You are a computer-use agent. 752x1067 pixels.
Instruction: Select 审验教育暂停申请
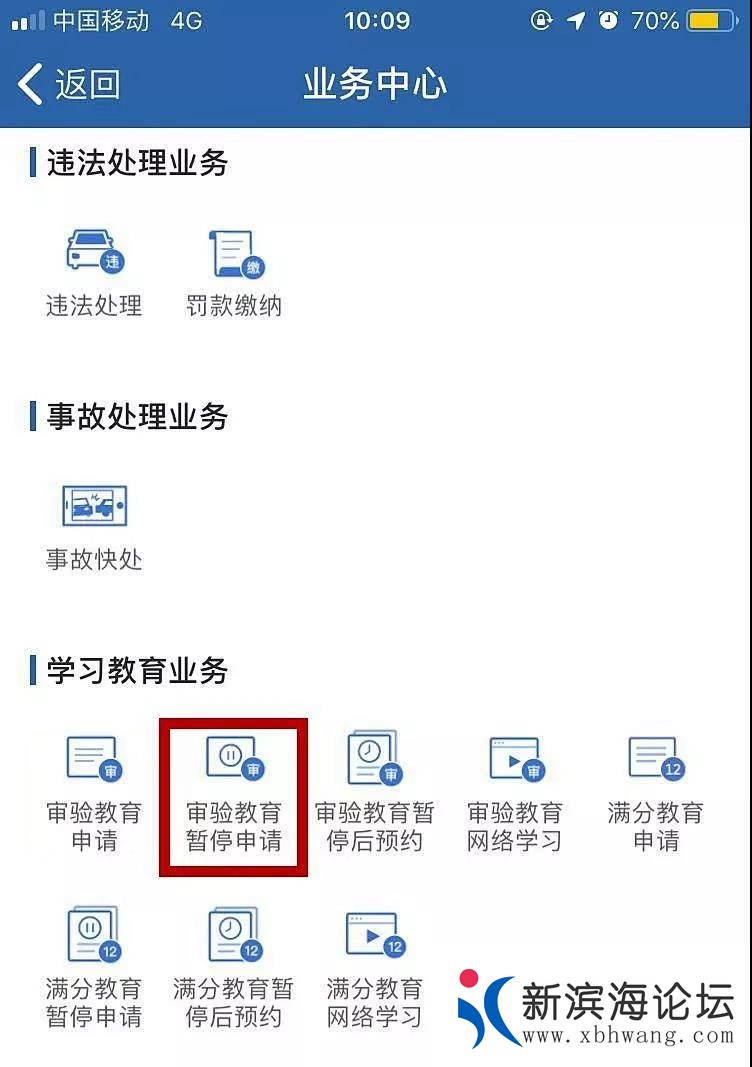pyautogui.click(x=234, y=792)
